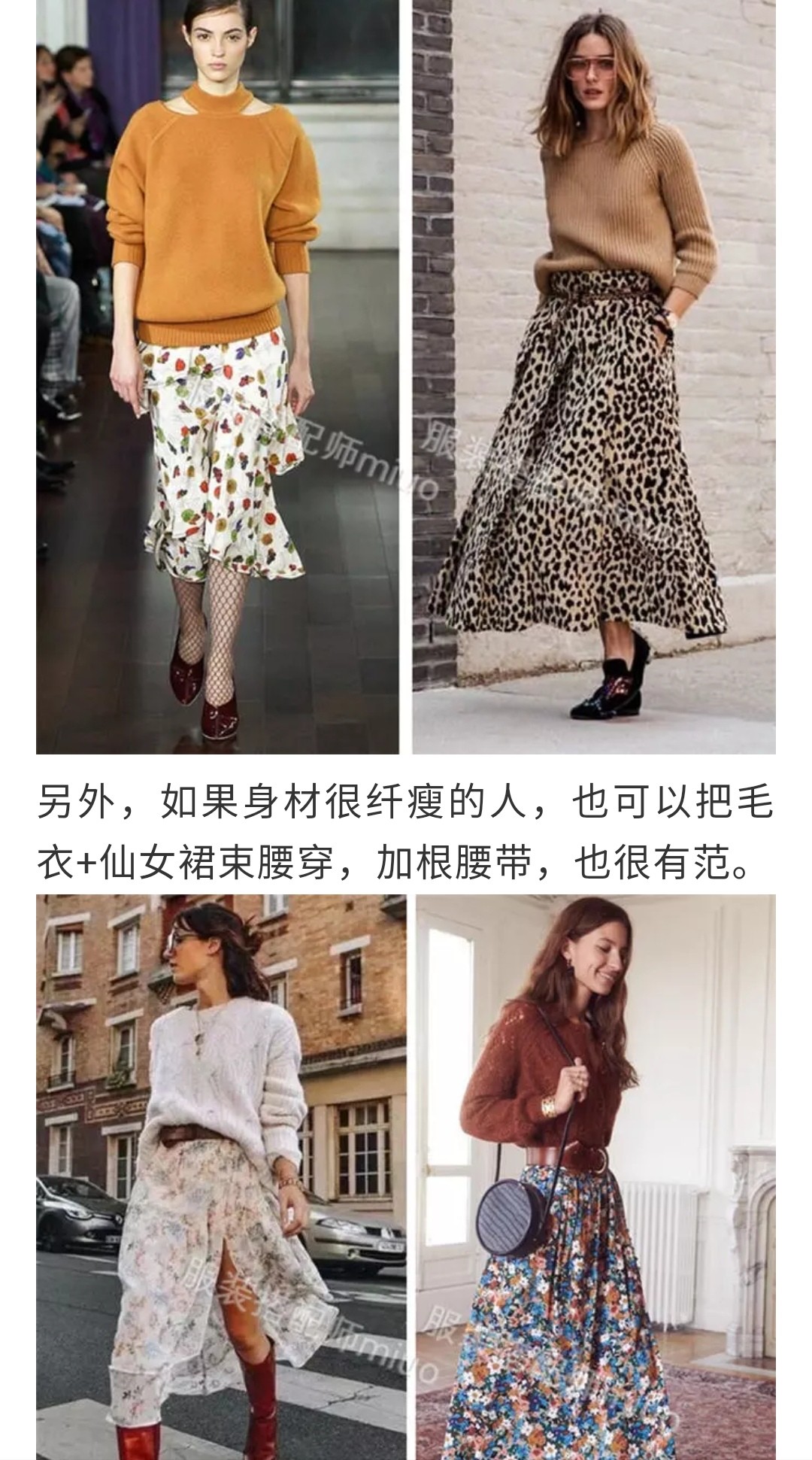Open the orange sweater runway photo
812x1460 pixels.
(217, 376)
